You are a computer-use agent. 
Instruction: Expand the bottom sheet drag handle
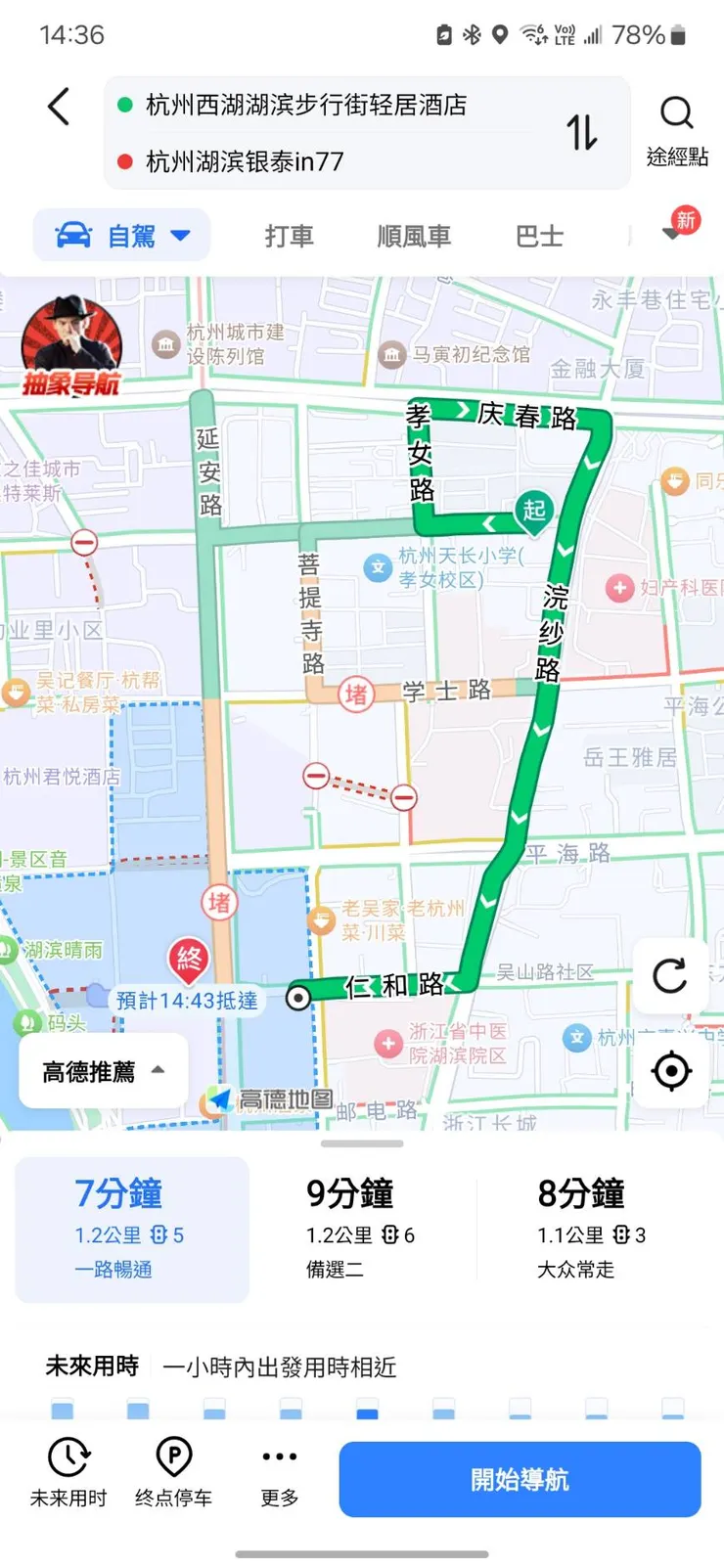(x=362, y=1142)
